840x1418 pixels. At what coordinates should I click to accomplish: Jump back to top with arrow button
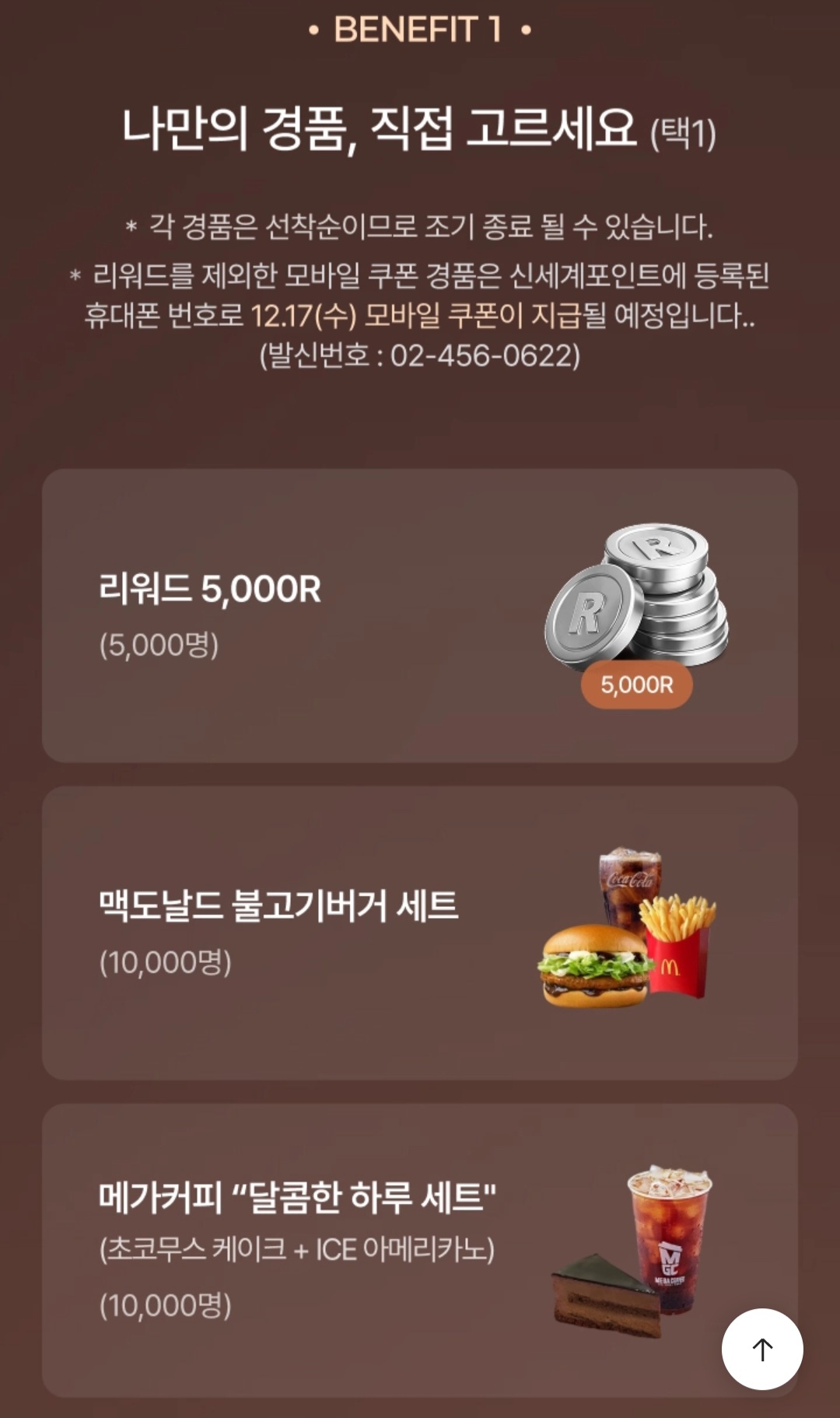coord(762,1350)
